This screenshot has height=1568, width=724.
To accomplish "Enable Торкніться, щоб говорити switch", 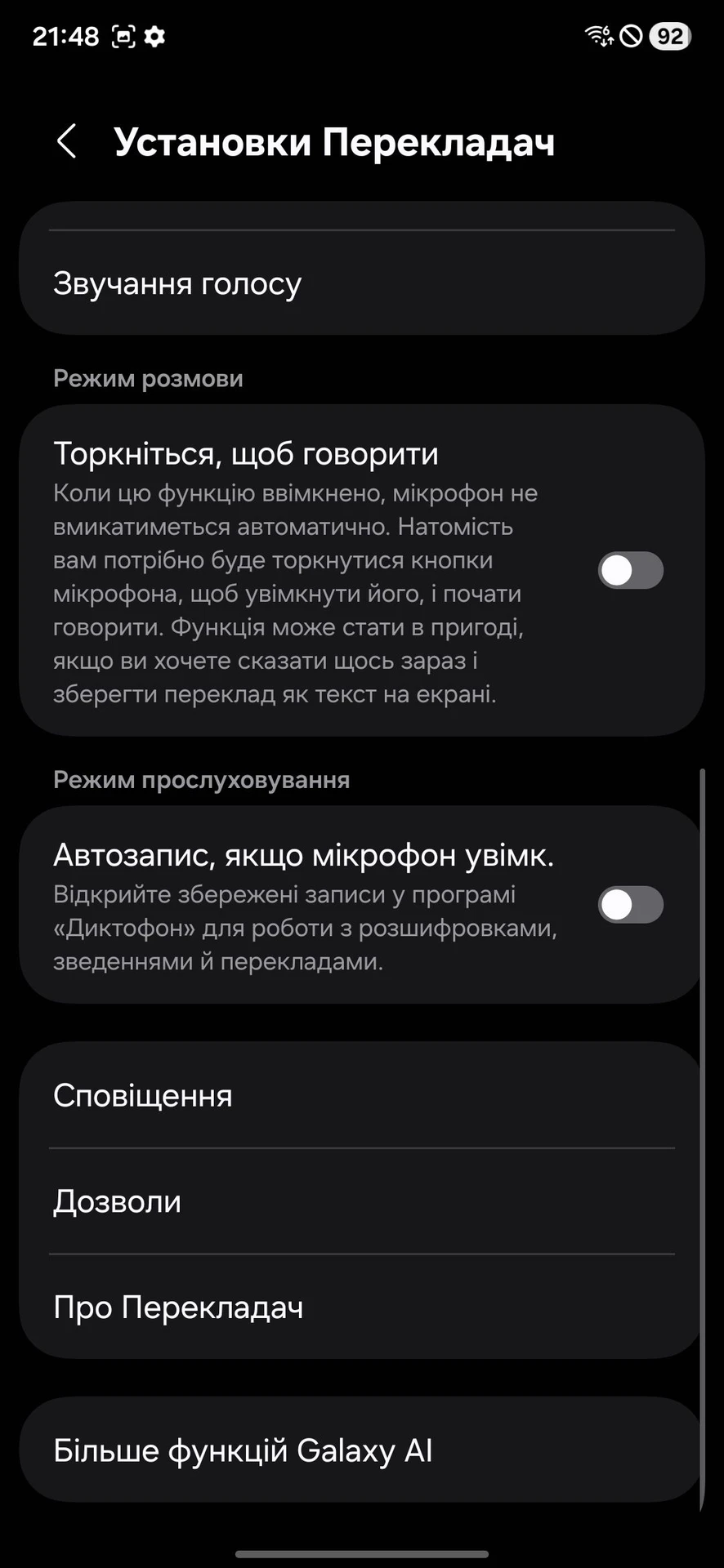I will pyautogui.click(x=630, y=570).
